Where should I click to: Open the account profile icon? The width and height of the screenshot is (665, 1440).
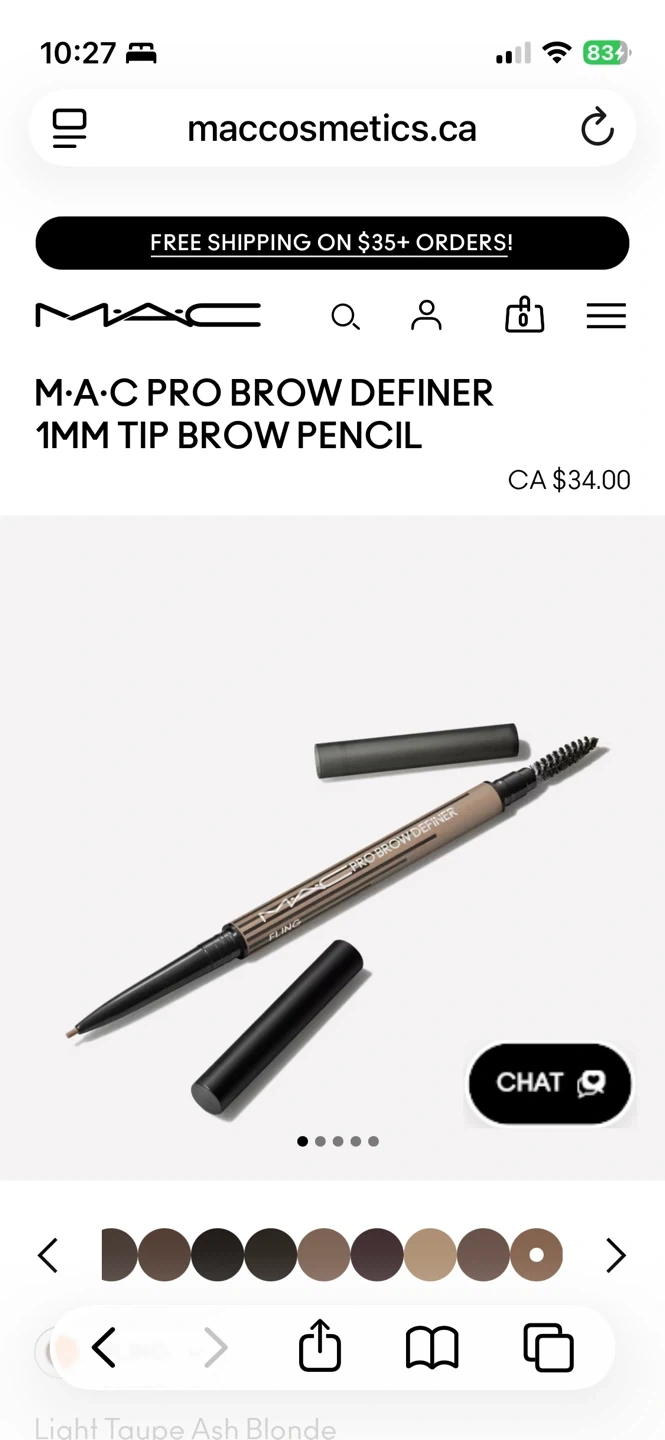point(426,316)
